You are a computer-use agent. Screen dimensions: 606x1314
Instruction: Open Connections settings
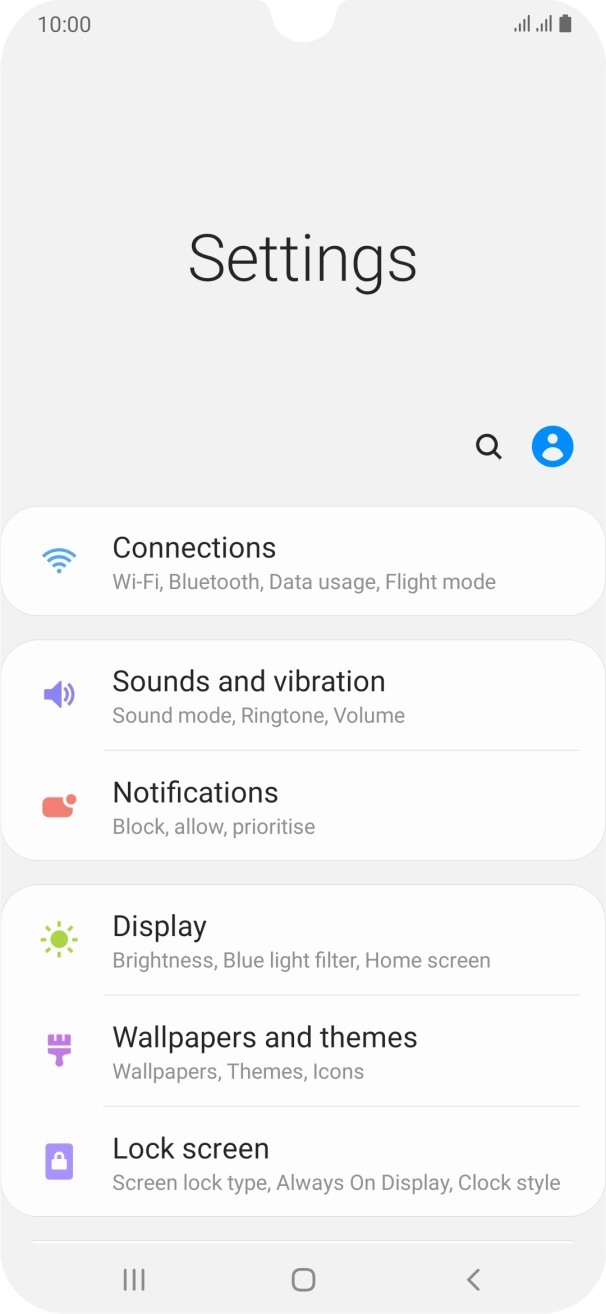(302, 562)
